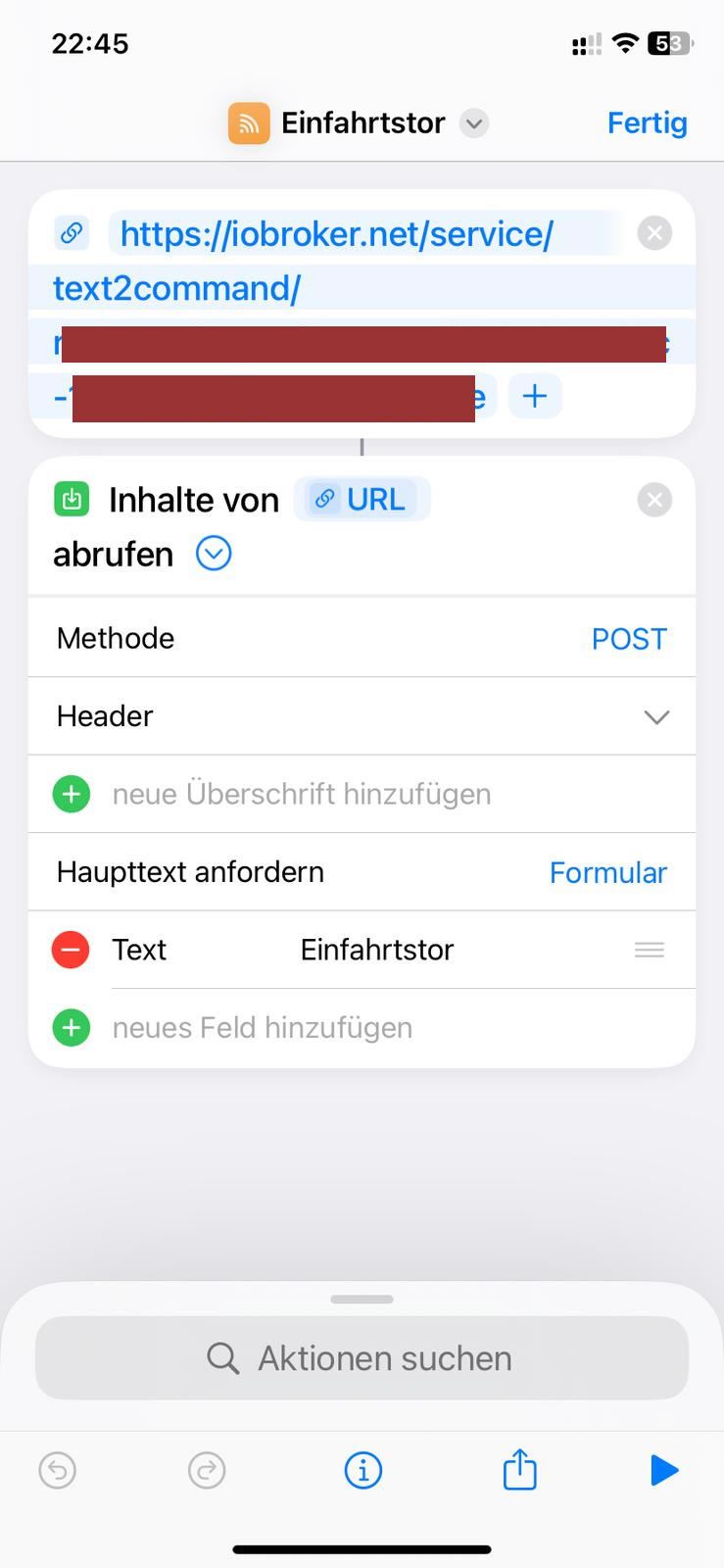The width and height of the screenshot is (724, 1568).
Task: Remove the Inhalte von URL abrufen action
Action: 654,500
